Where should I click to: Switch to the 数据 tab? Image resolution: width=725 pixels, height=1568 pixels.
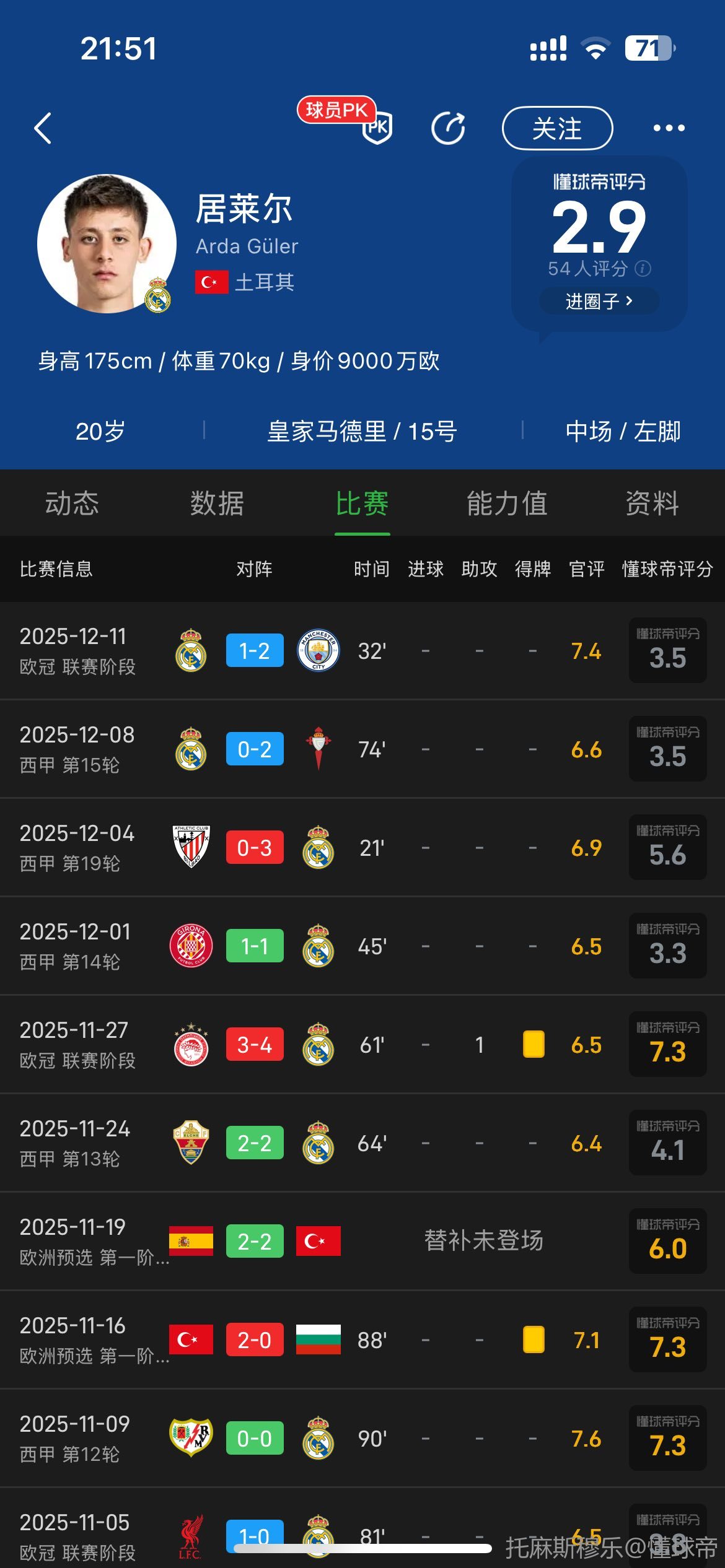point(217,503)
